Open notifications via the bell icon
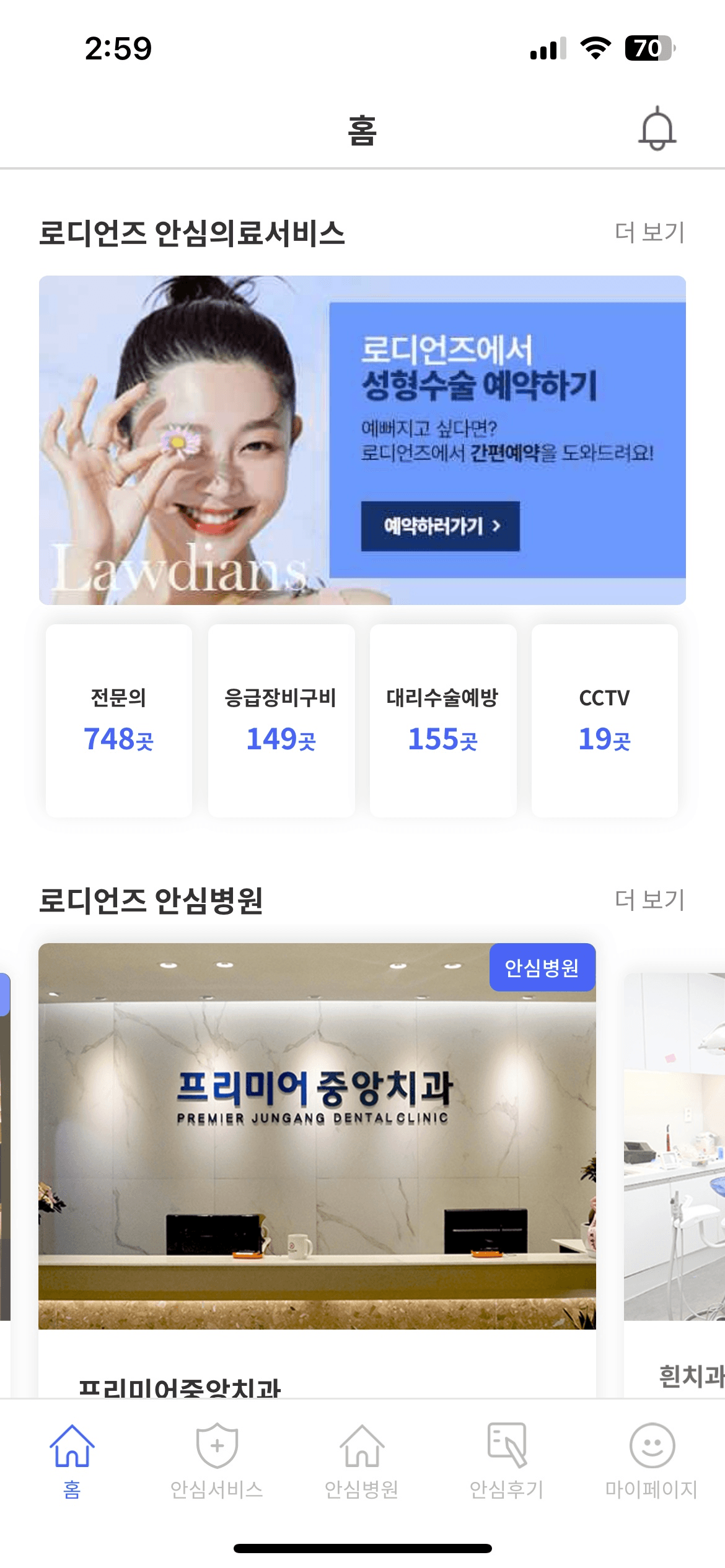 658,130
